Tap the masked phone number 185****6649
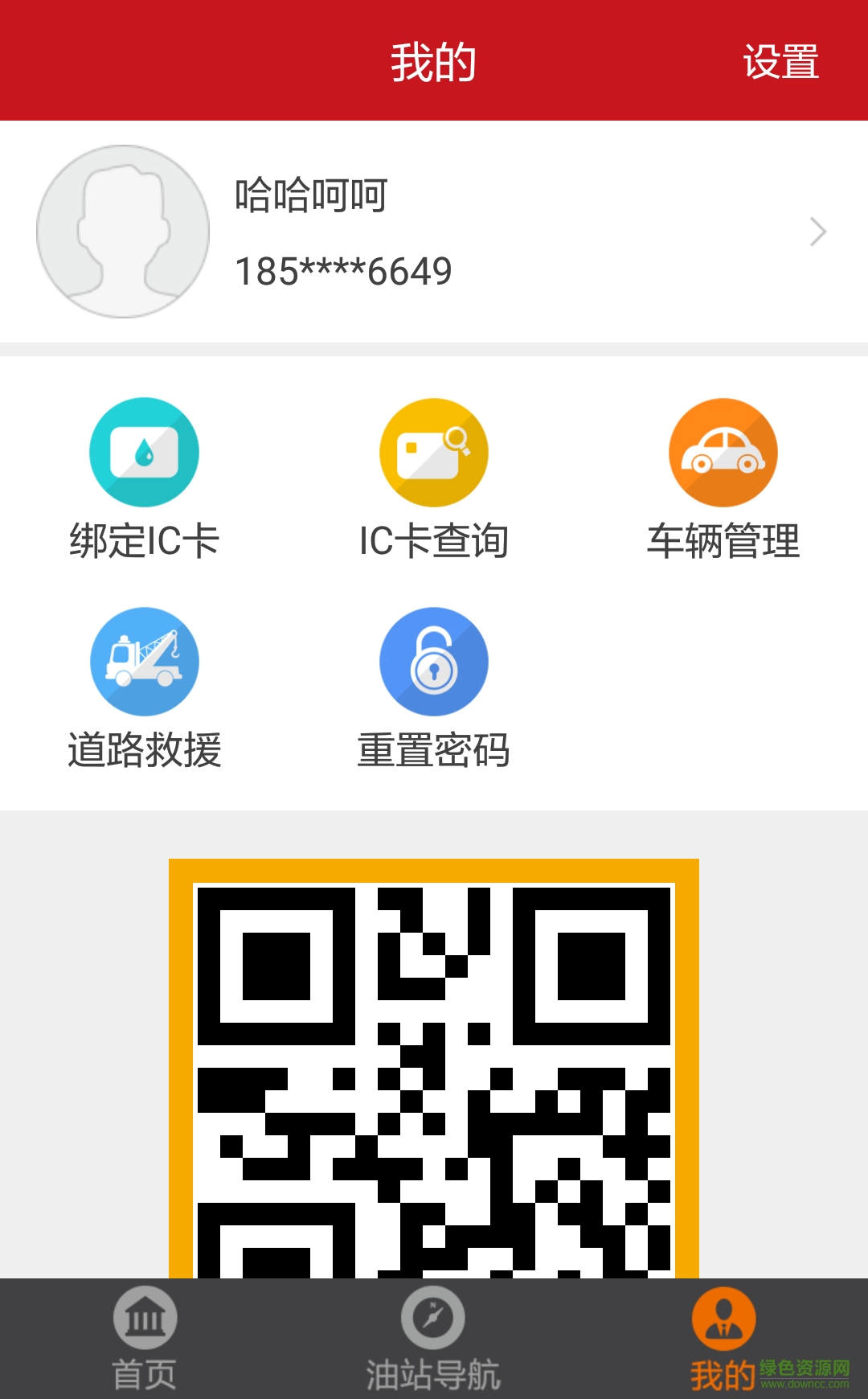Screen dimensions: 868x1399 click(x=342, y=269)
